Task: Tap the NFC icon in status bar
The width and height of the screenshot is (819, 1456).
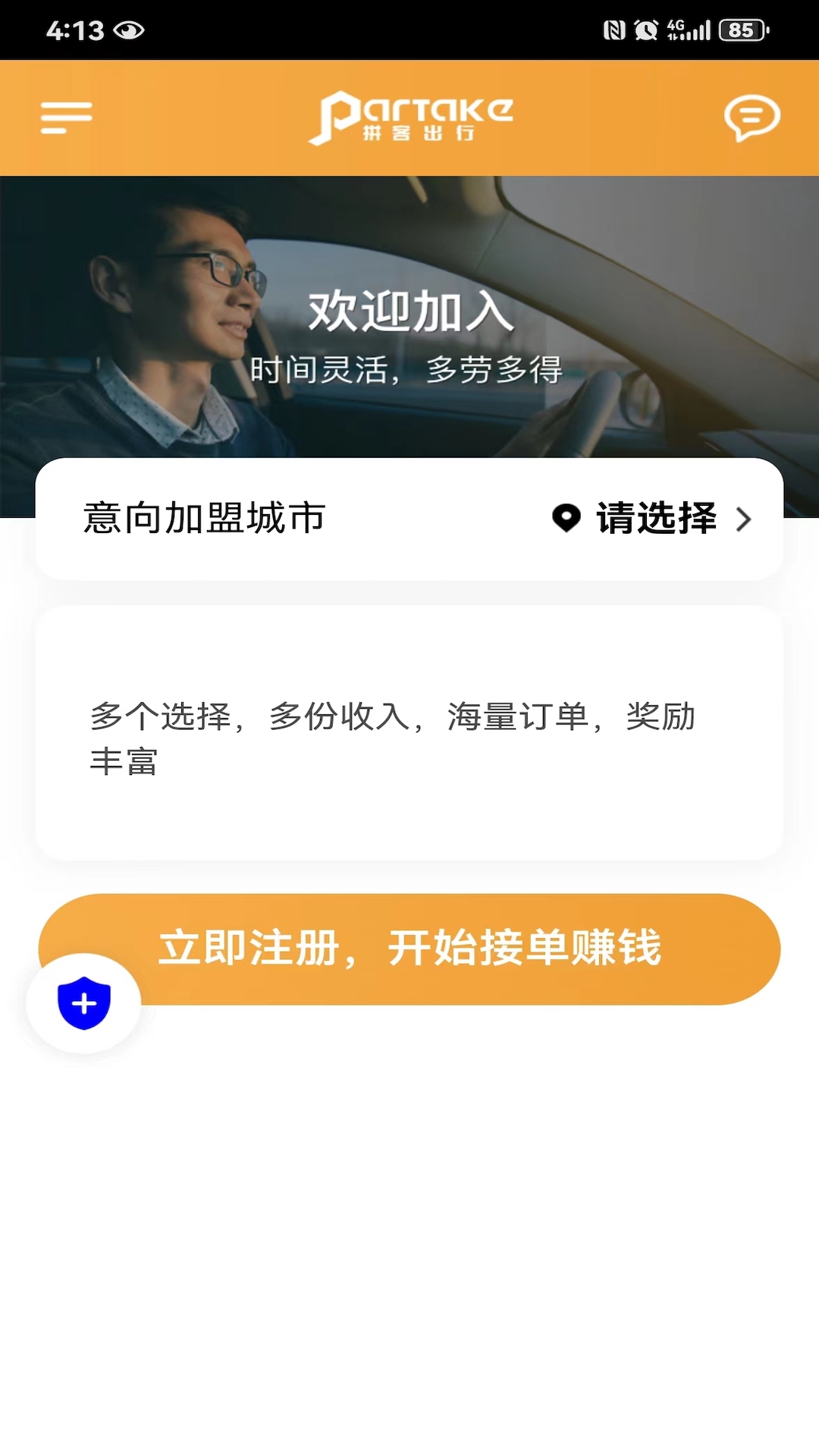Action: [614, 29]
